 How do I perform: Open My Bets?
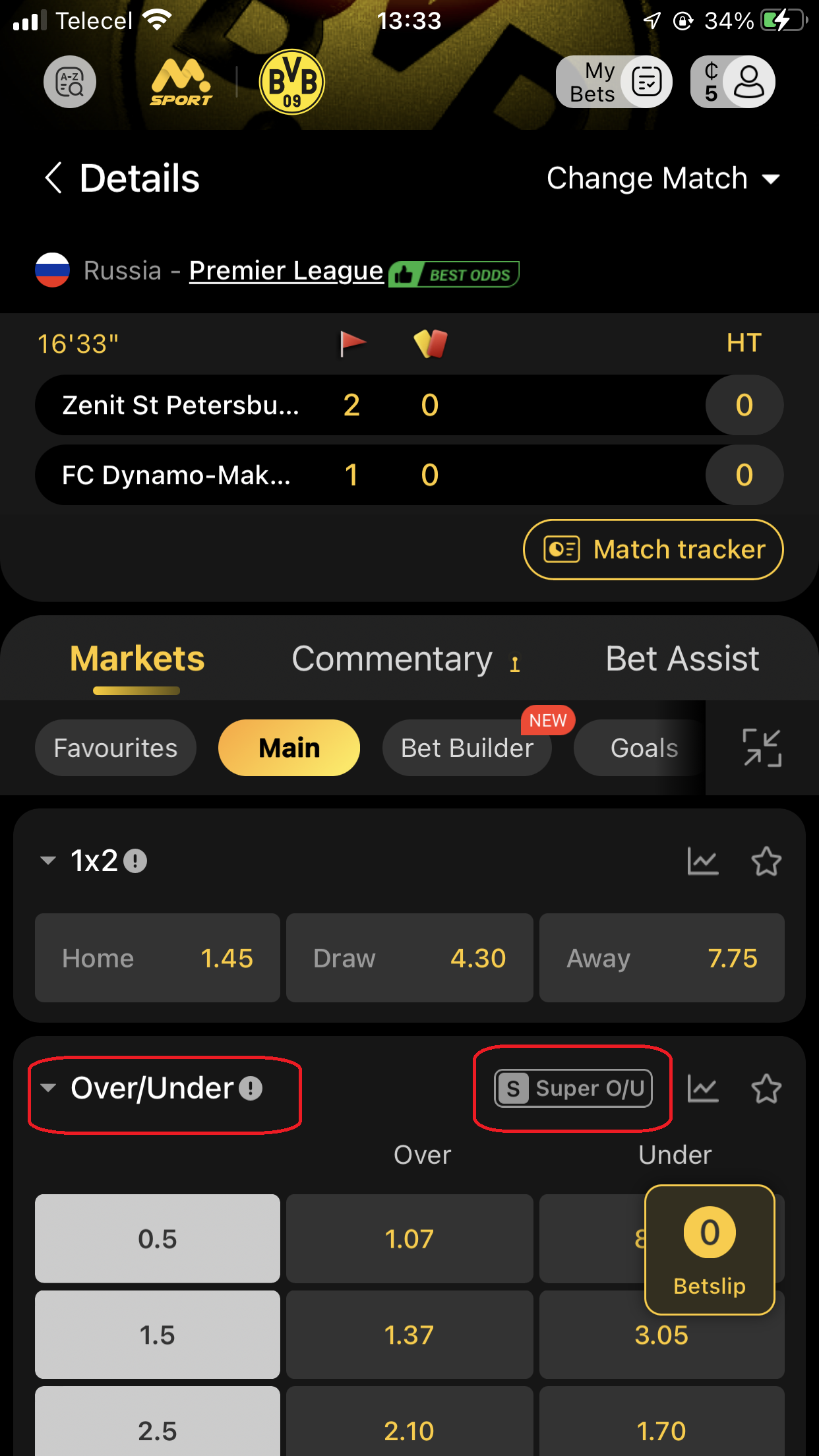[613, 82]
